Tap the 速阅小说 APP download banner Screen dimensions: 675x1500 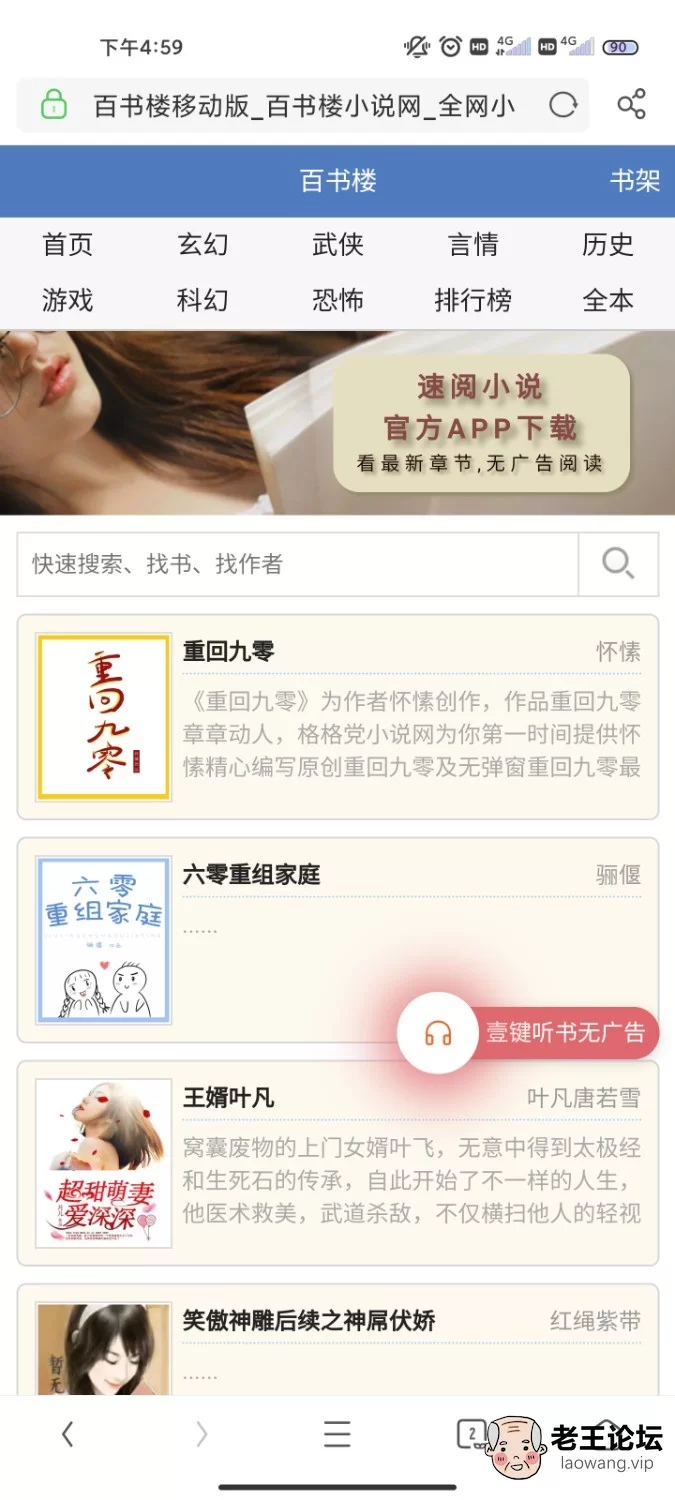482,423
